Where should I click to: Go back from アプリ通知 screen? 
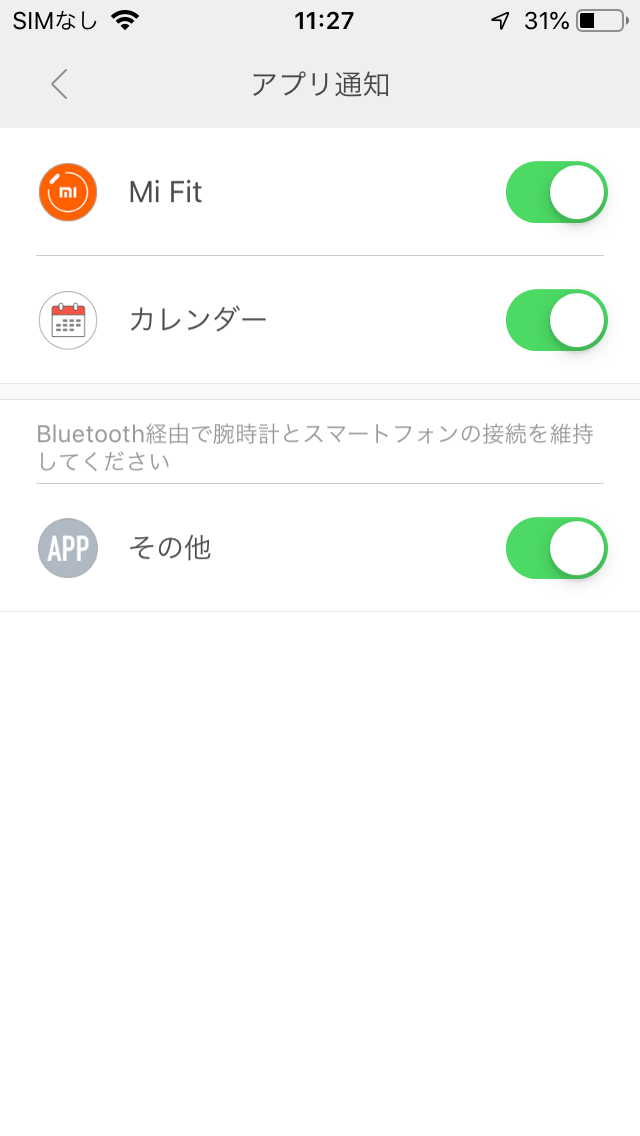pyautogui.click(x=59, y=84)
